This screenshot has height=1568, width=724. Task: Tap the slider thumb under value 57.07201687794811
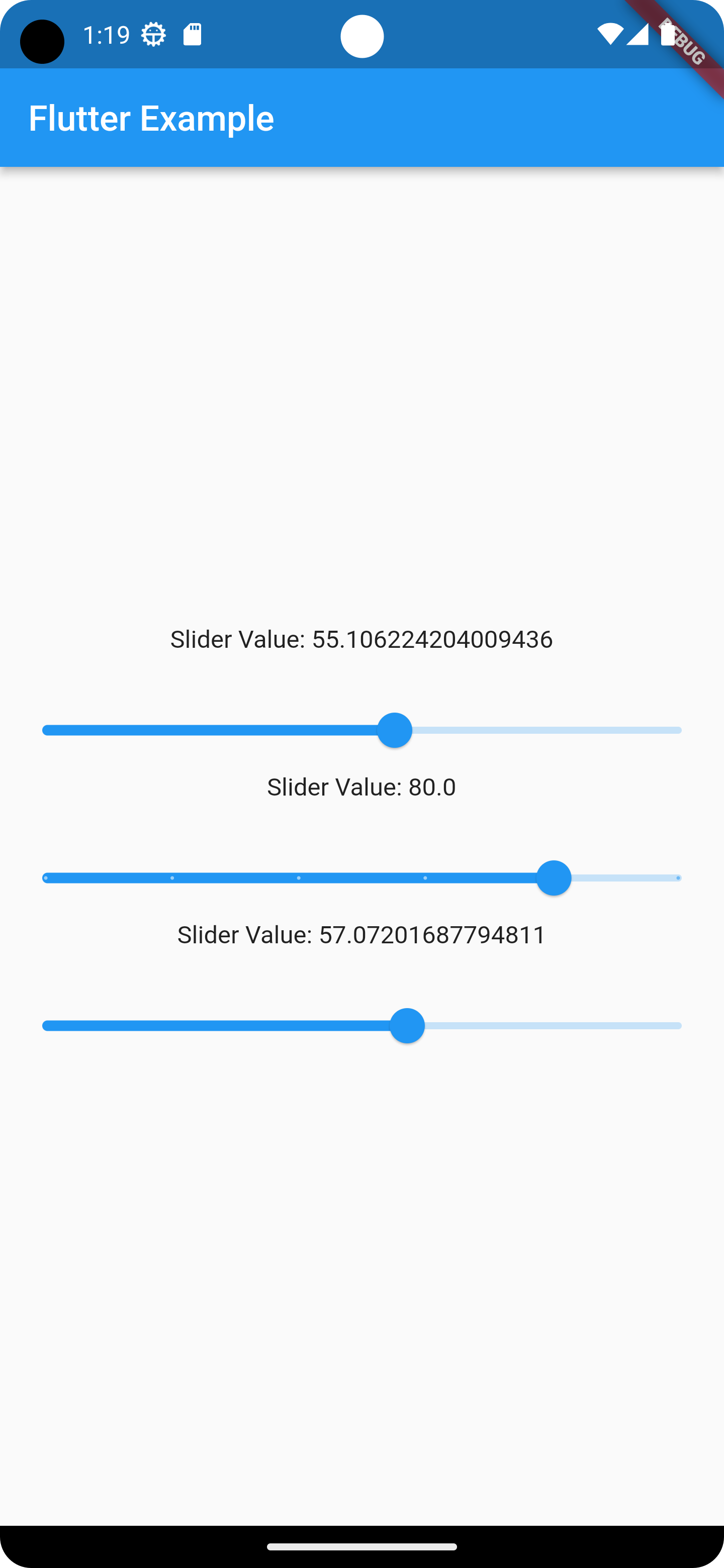pos(407,1026)
